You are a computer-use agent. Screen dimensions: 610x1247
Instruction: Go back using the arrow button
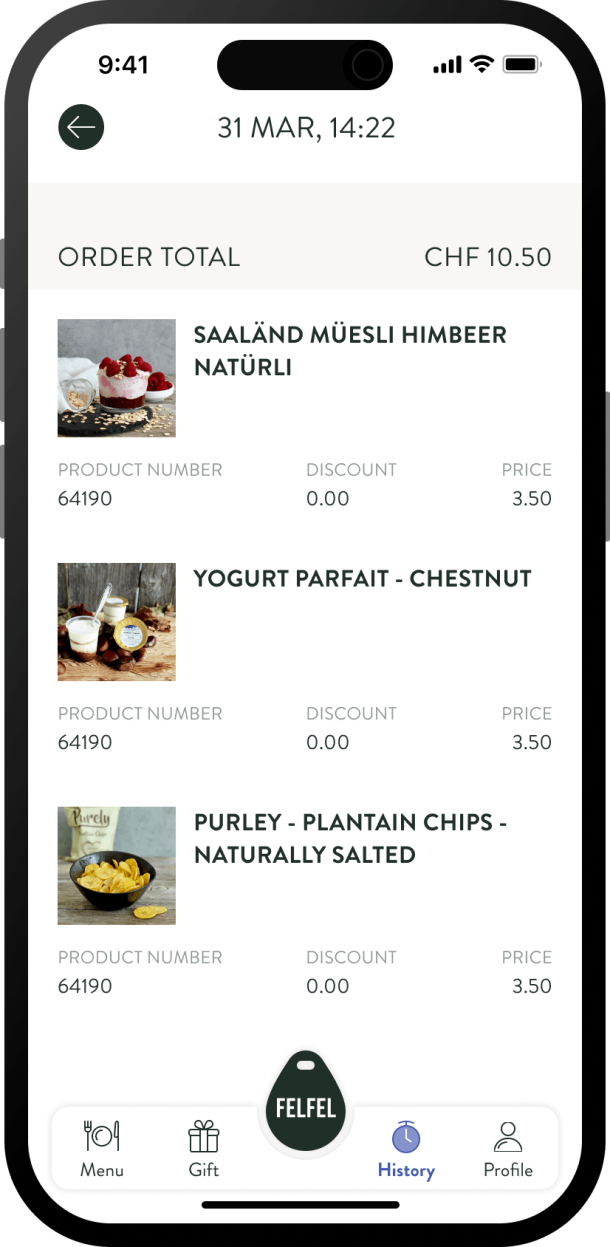coord(81,127)
